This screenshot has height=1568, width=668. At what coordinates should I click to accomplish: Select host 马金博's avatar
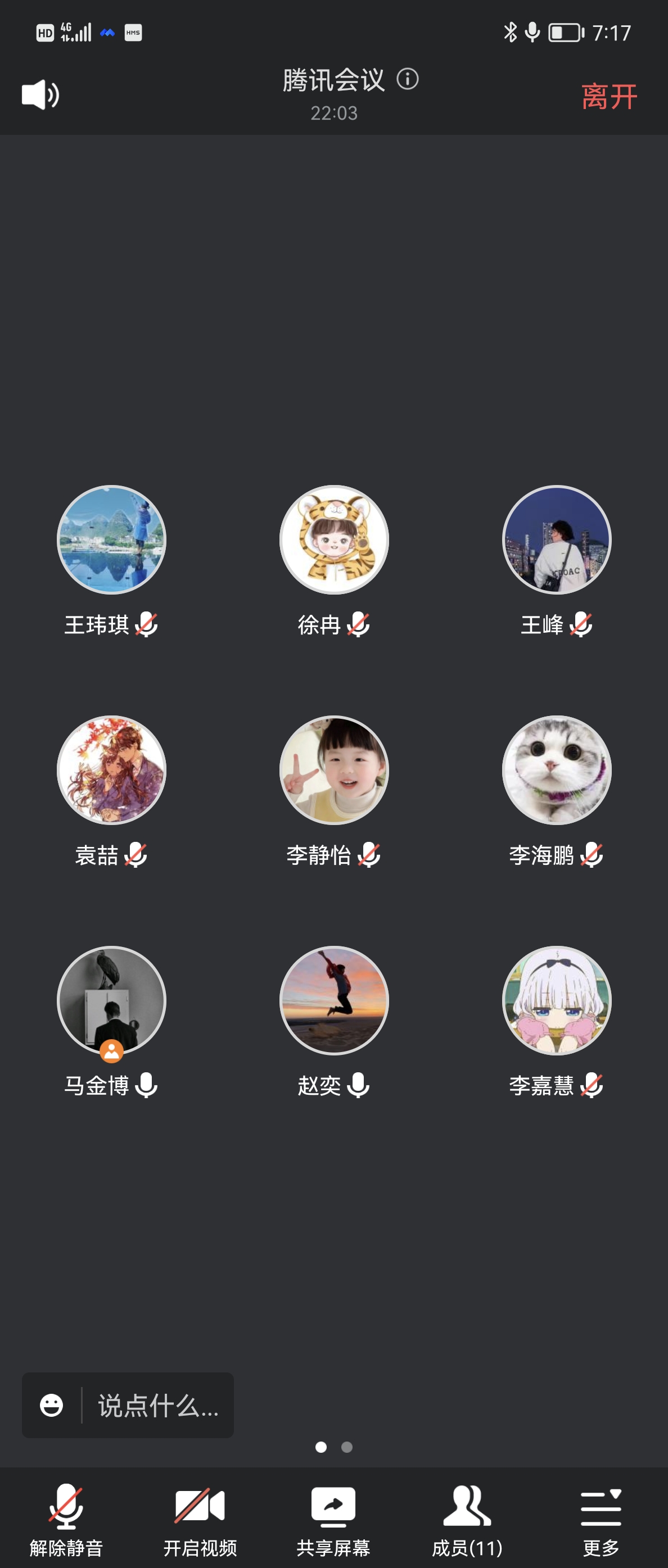coord(111,999)
